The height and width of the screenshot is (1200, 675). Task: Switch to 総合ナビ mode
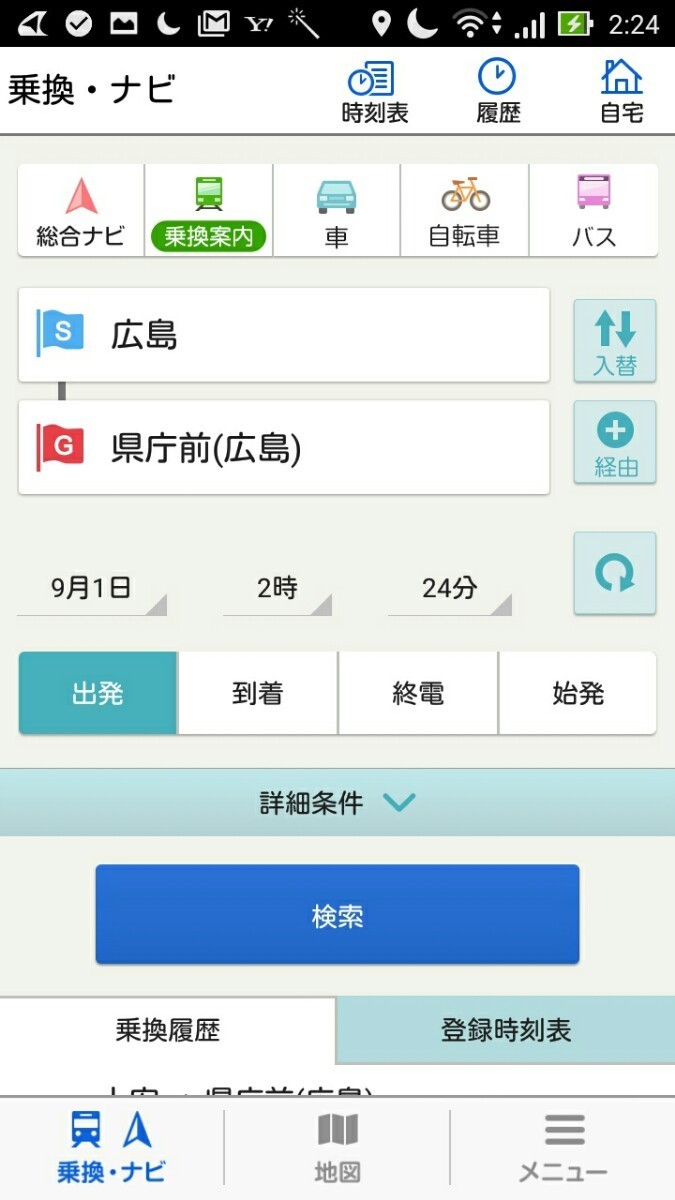[81, 211]
